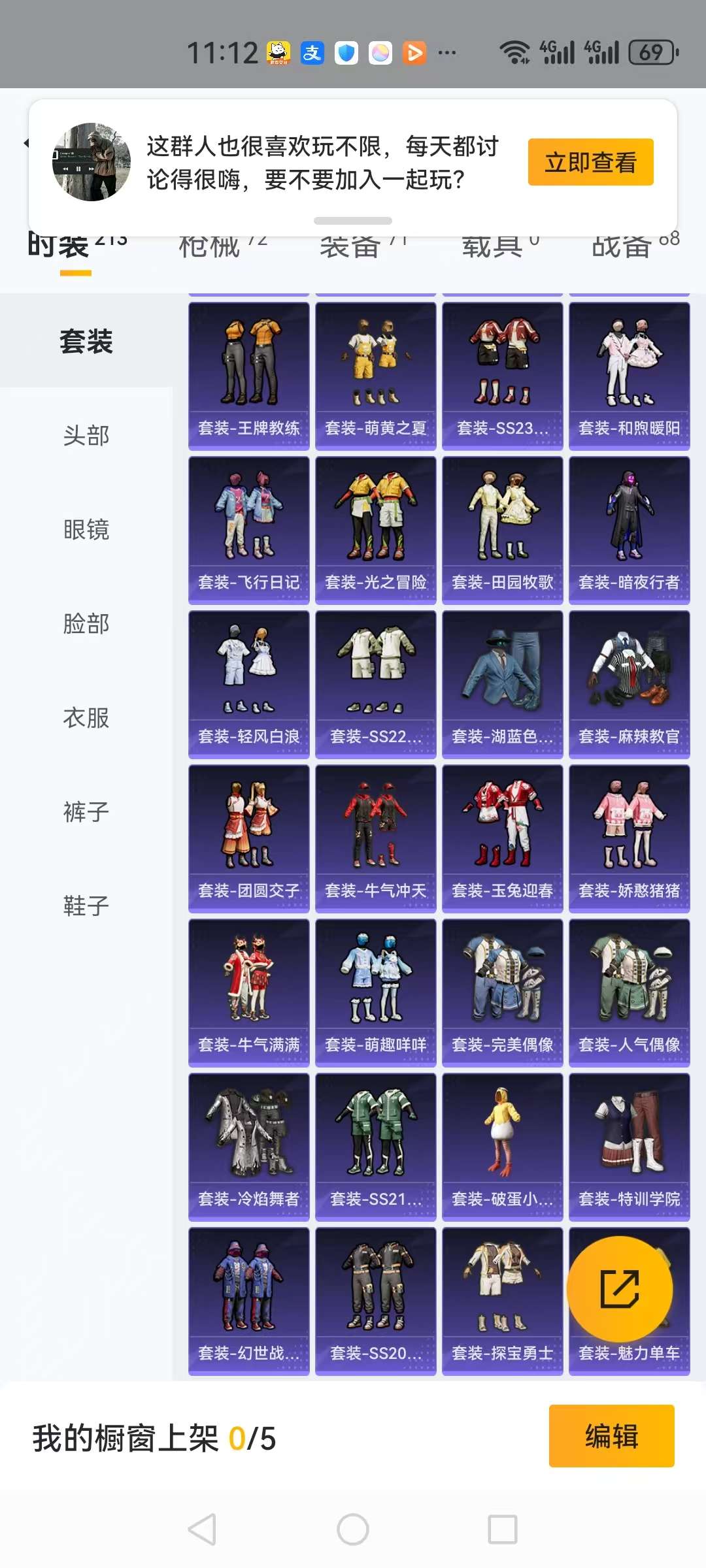The height and width of the screenshot is (1568, 706).
Task: Tap 立即查看 in the banner
Action: click(x=590, y=162)
